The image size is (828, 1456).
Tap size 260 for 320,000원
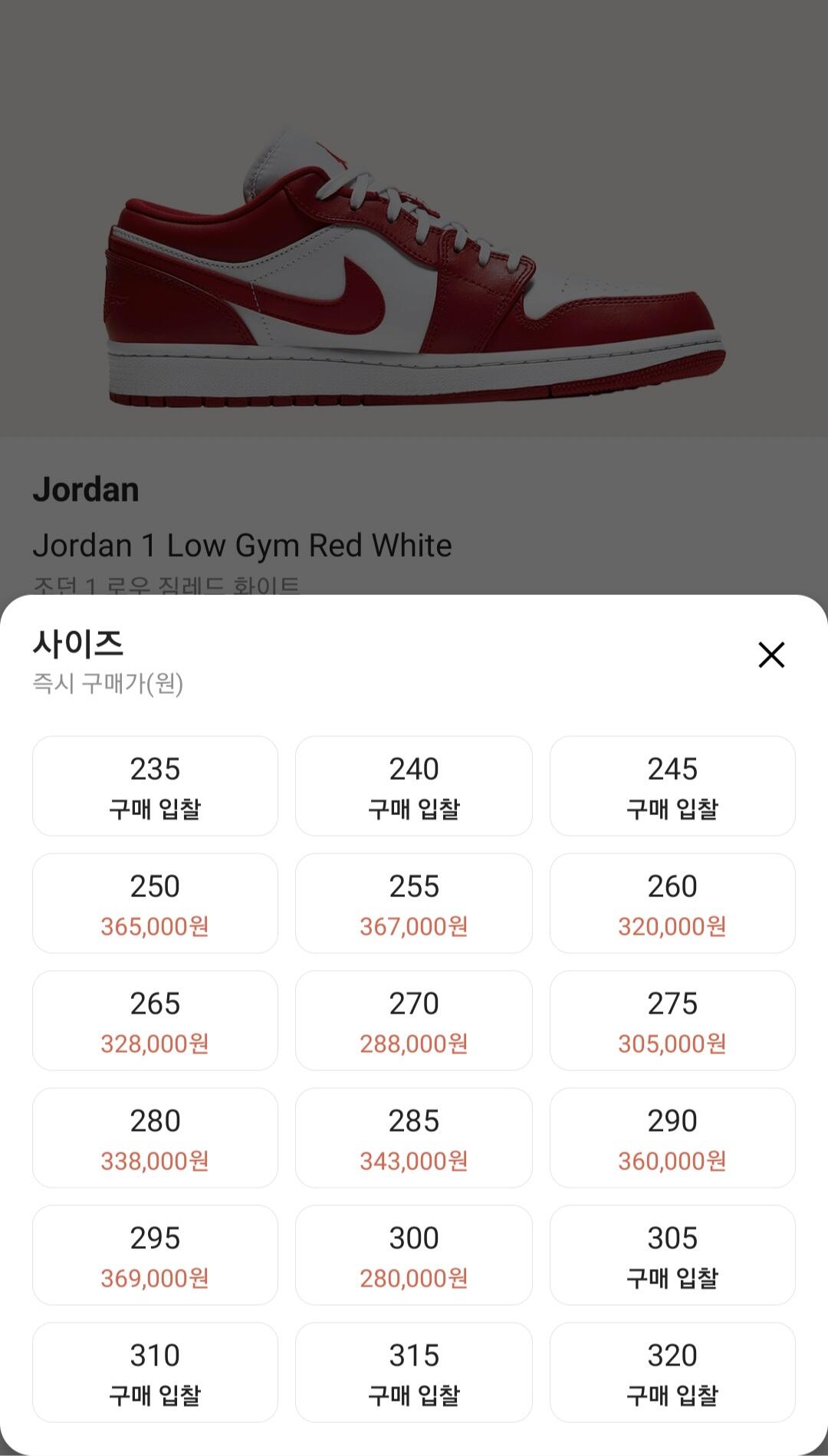(x=672, y=903)
